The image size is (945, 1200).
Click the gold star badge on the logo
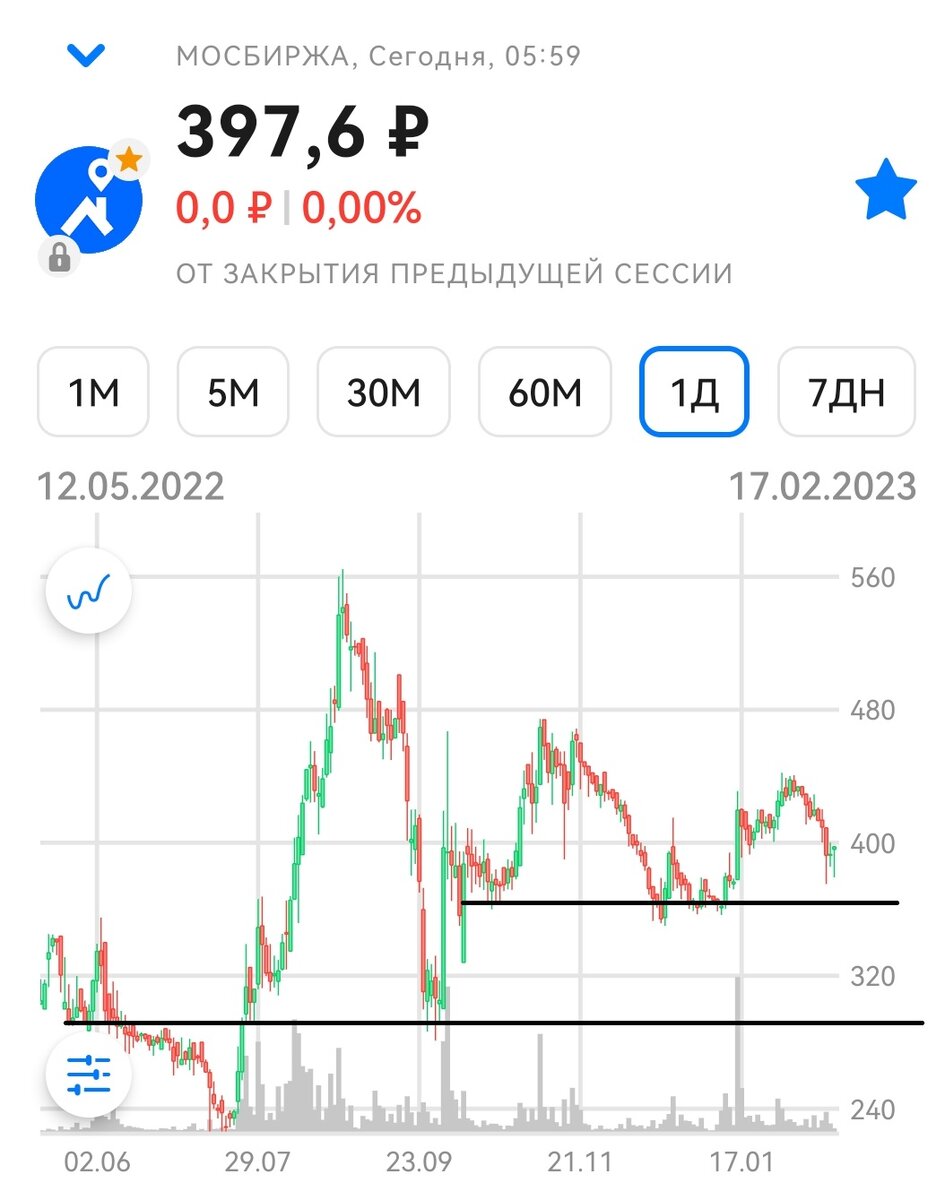pos(127,157)
